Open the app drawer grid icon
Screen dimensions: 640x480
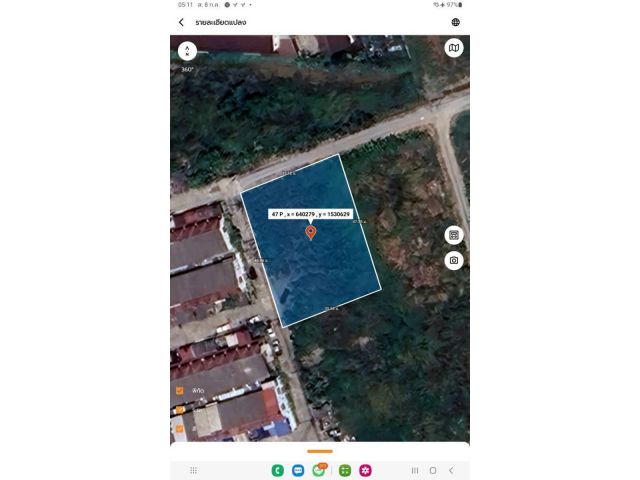(194, 470)
